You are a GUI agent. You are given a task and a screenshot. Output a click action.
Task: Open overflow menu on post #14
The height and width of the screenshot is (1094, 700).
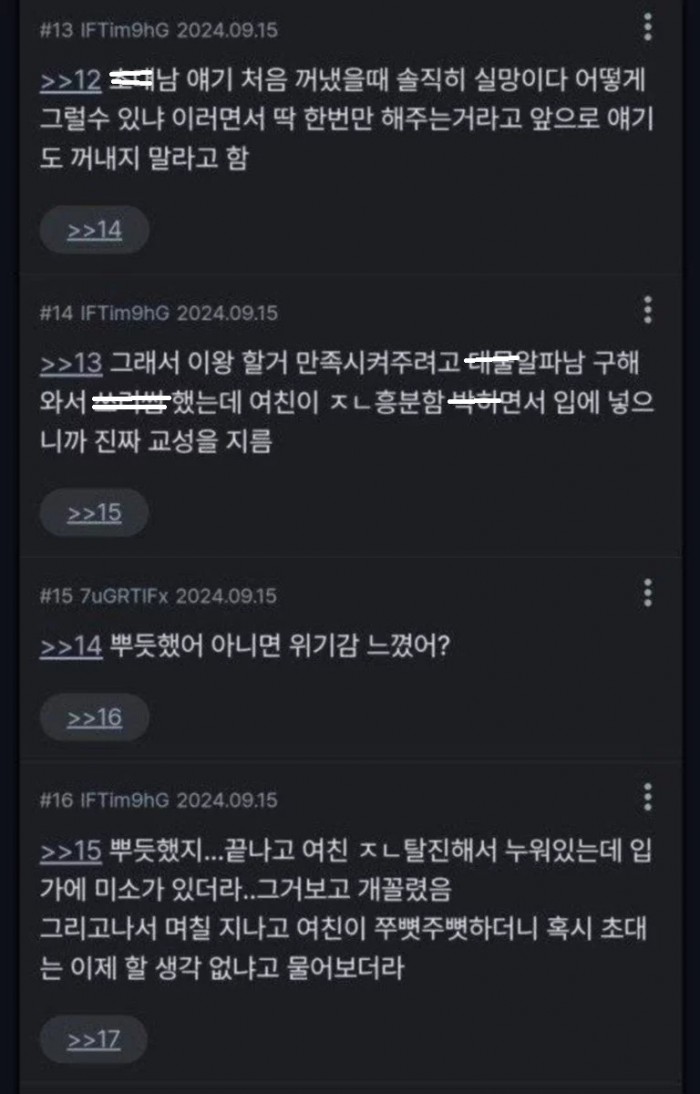coord(648,310)
